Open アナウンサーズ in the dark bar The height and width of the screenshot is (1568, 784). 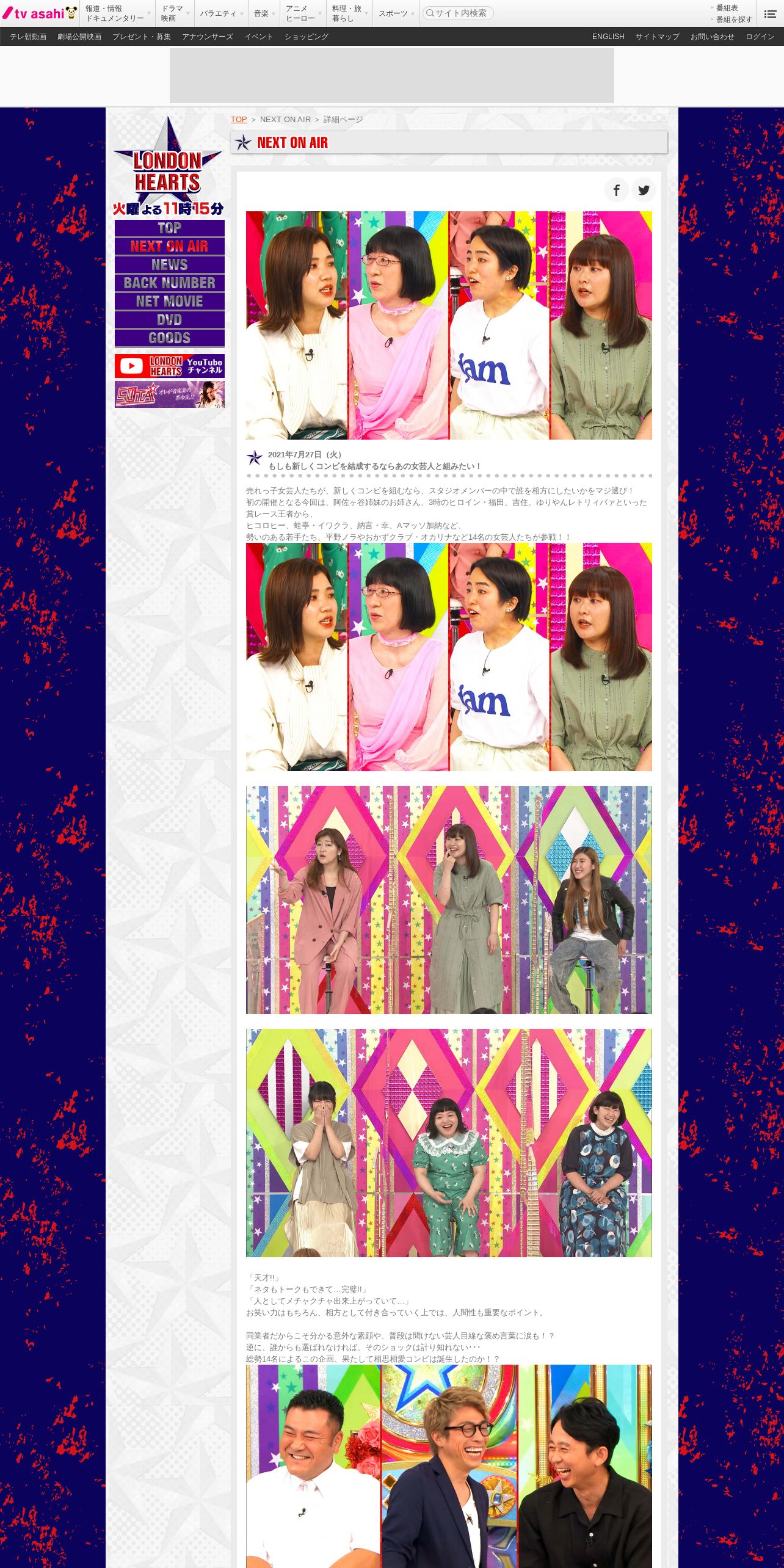208,37
